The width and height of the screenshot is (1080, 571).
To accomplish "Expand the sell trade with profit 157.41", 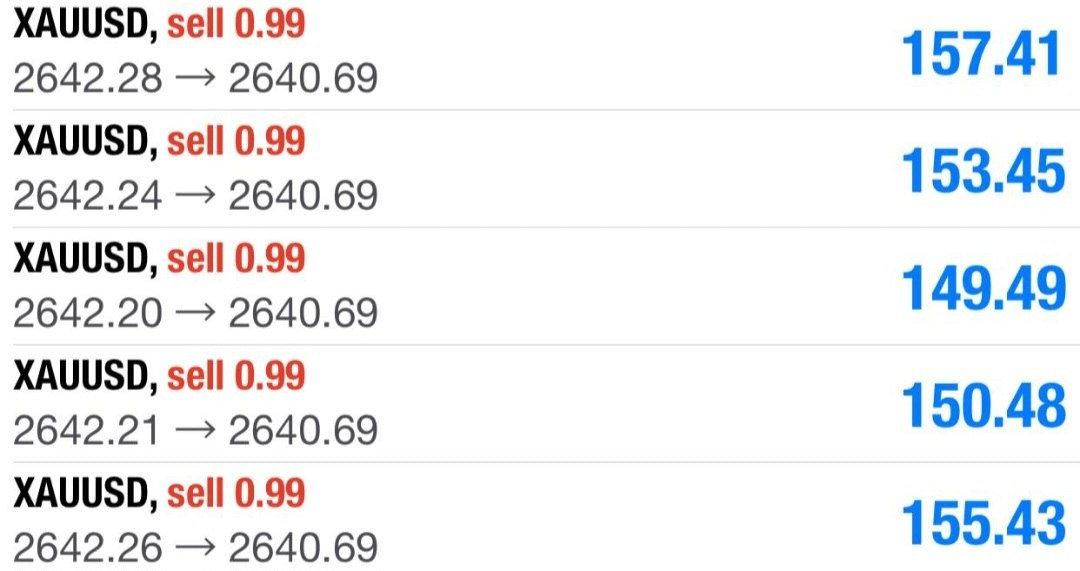I will point(540,53).
